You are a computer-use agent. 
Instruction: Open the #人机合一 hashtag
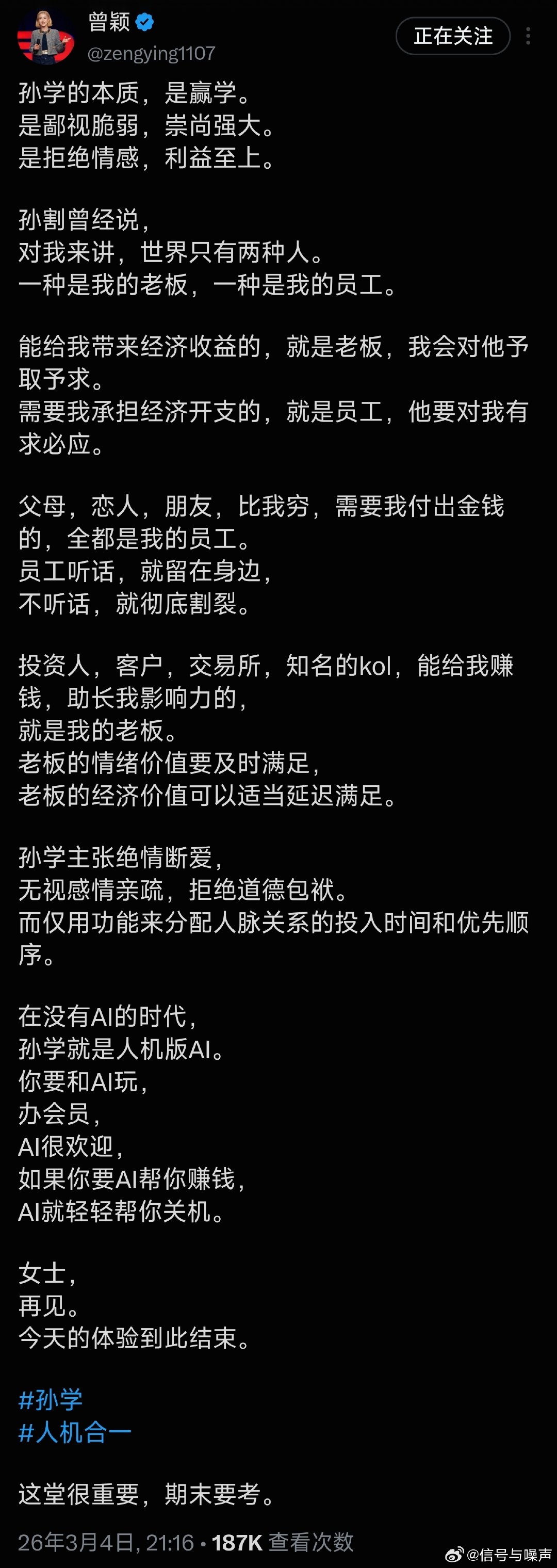click(75, 1432)
